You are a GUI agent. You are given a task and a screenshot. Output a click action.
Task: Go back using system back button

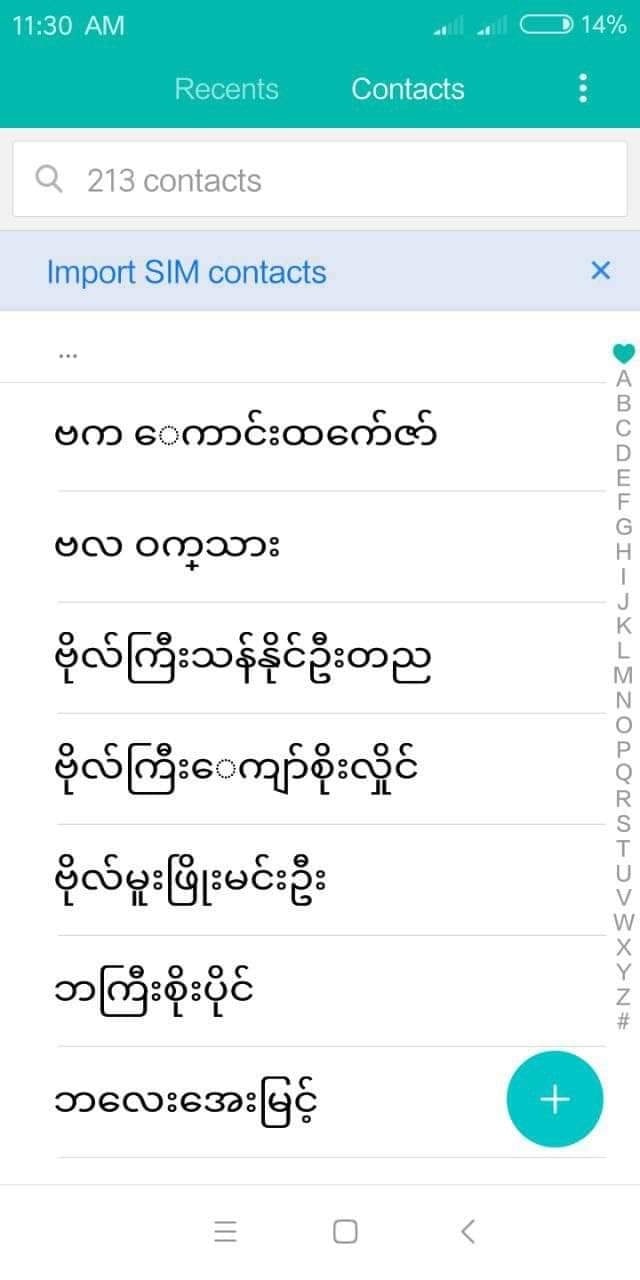[467, 1231]
